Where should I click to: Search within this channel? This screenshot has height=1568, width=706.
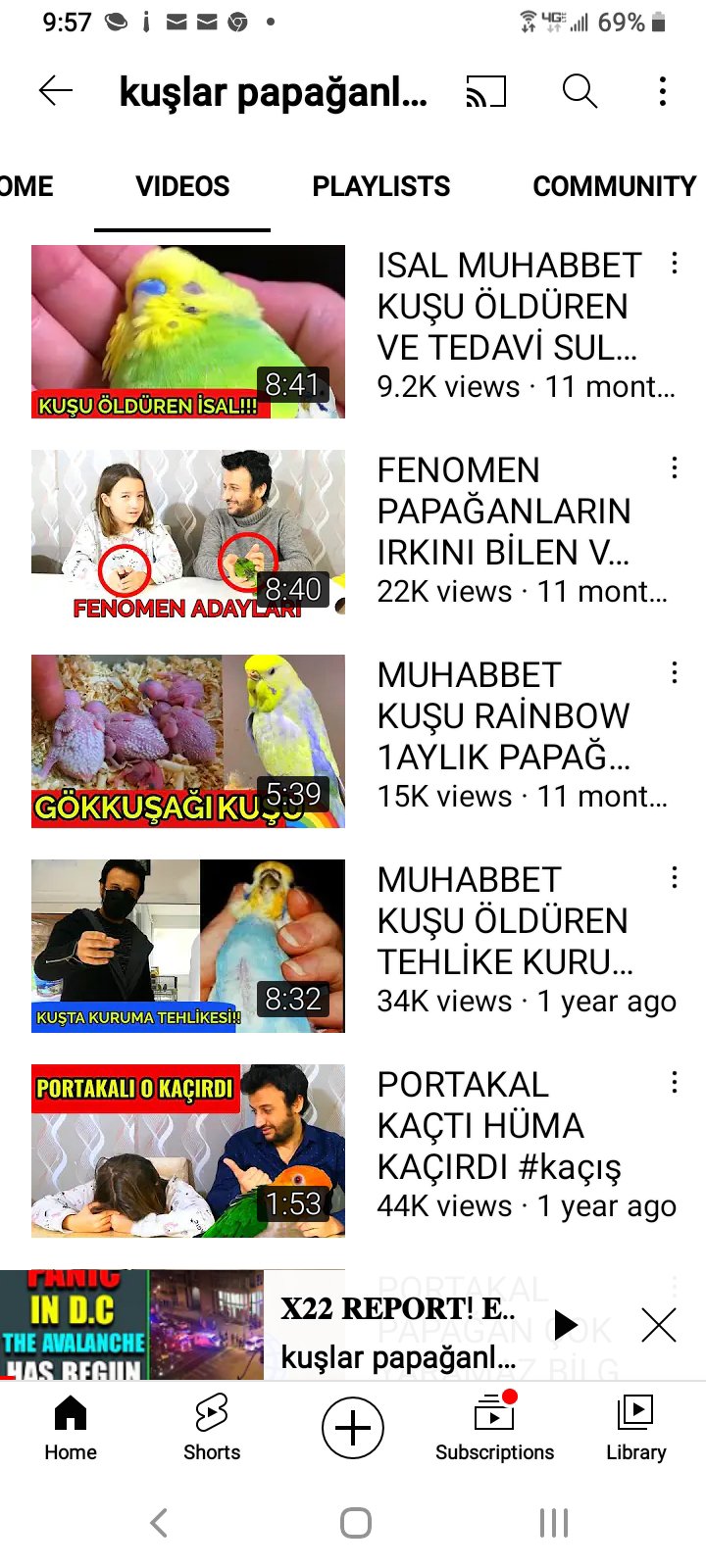(580, 91)
